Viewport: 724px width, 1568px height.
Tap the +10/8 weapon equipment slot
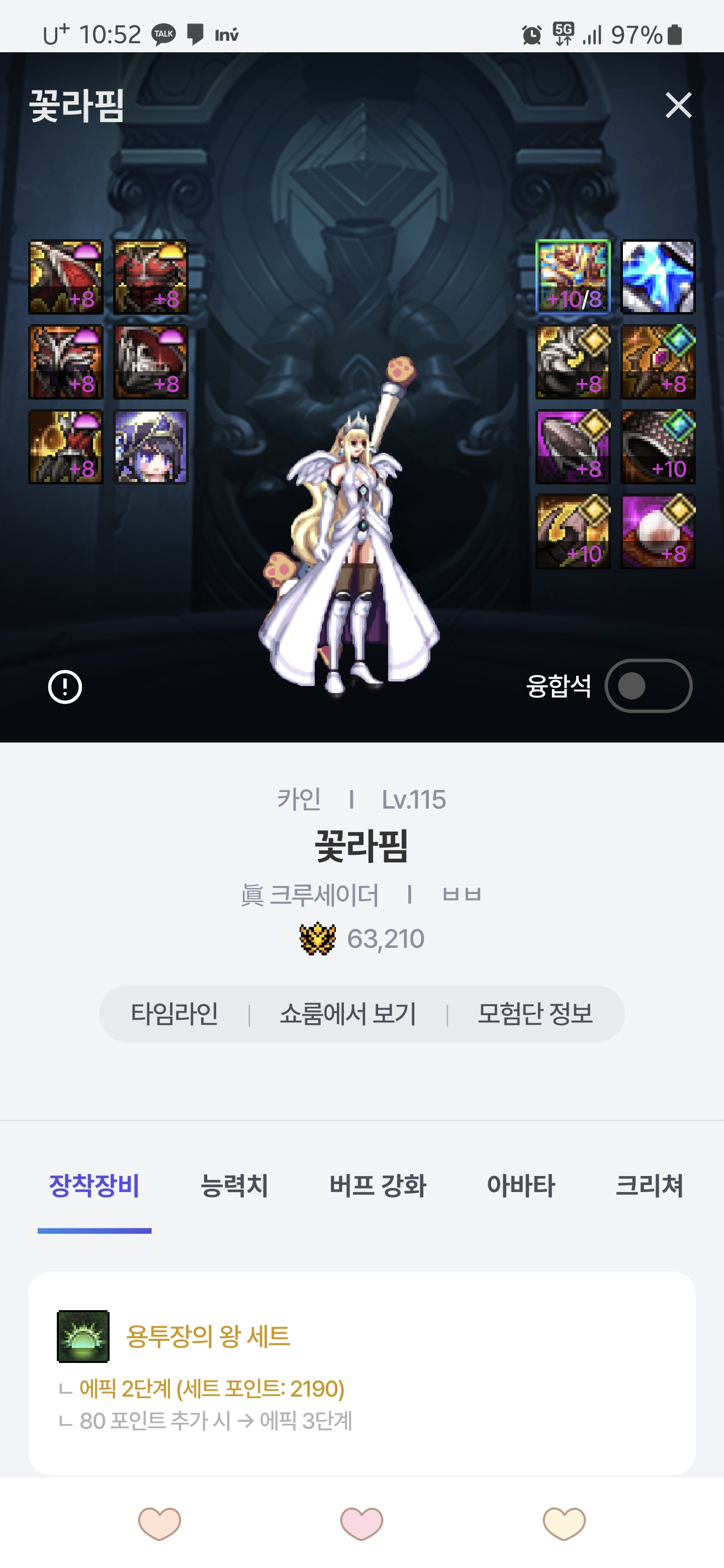click(572, 277)
